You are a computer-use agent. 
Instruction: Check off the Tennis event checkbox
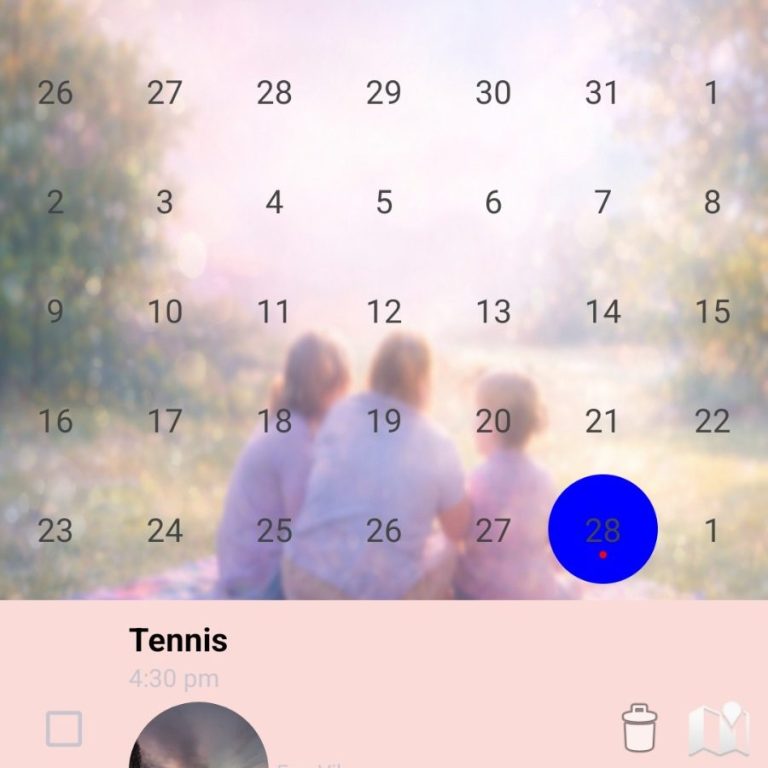[64, 730]
